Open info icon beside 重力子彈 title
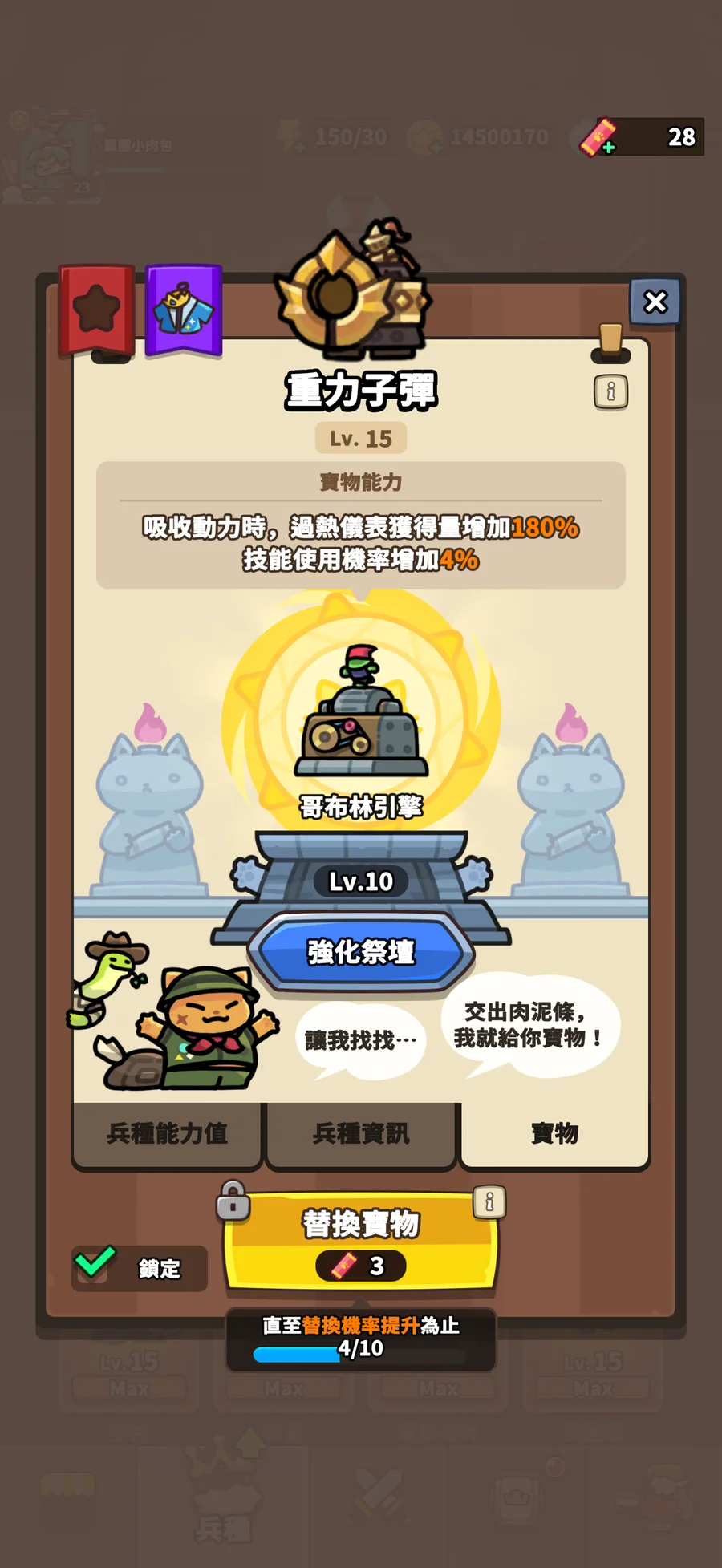The height and width of the screenshot is (1568, 722). pyautogui.click(x=610, y=392)
